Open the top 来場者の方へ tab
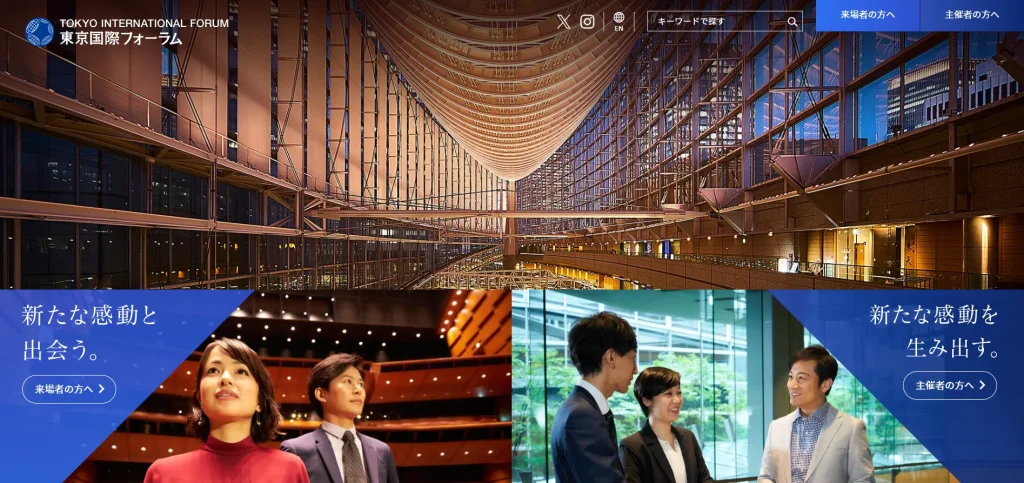The height and width of the screenshot is (483, 1024). pyautogui.click(x=867, y=15)
